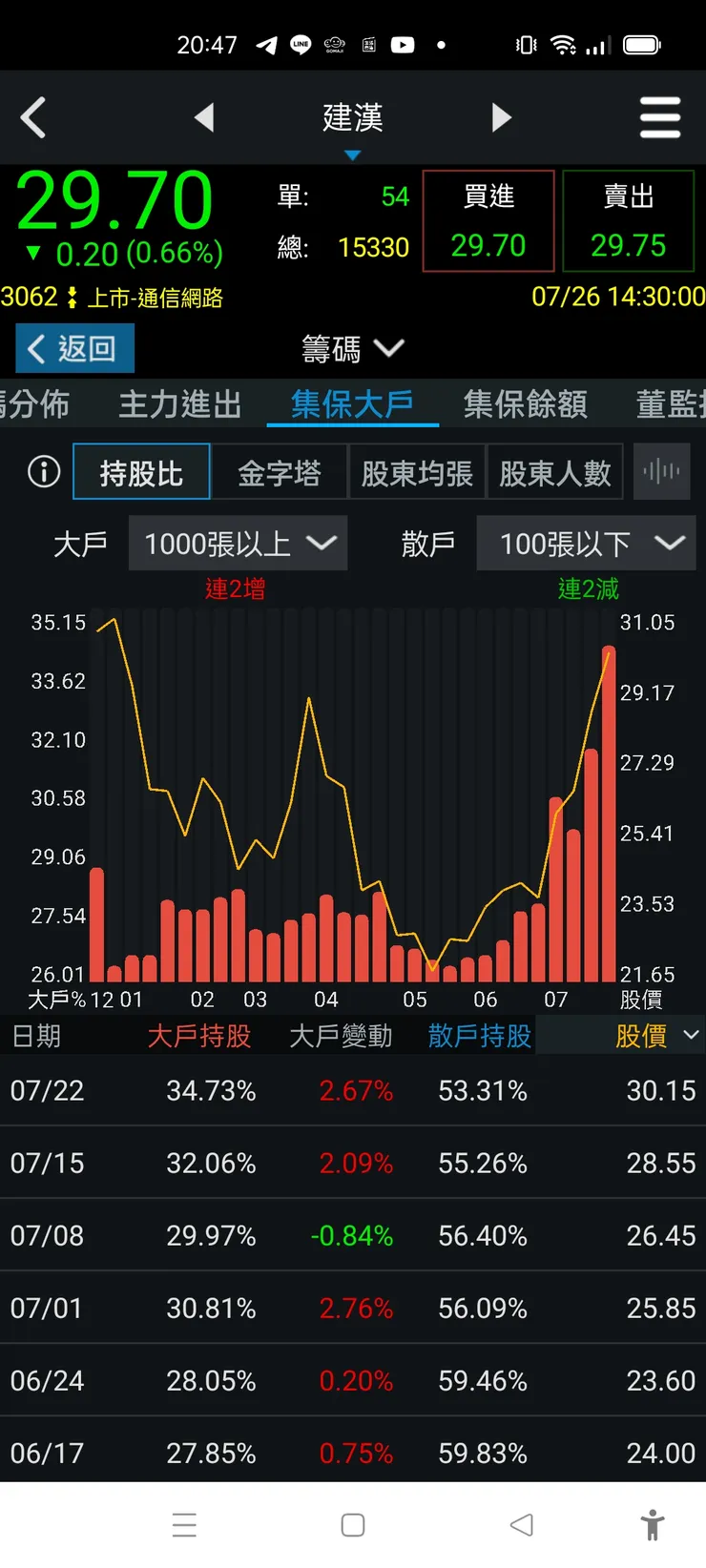Select the 持股比 view option

click(x=141, y=471)
